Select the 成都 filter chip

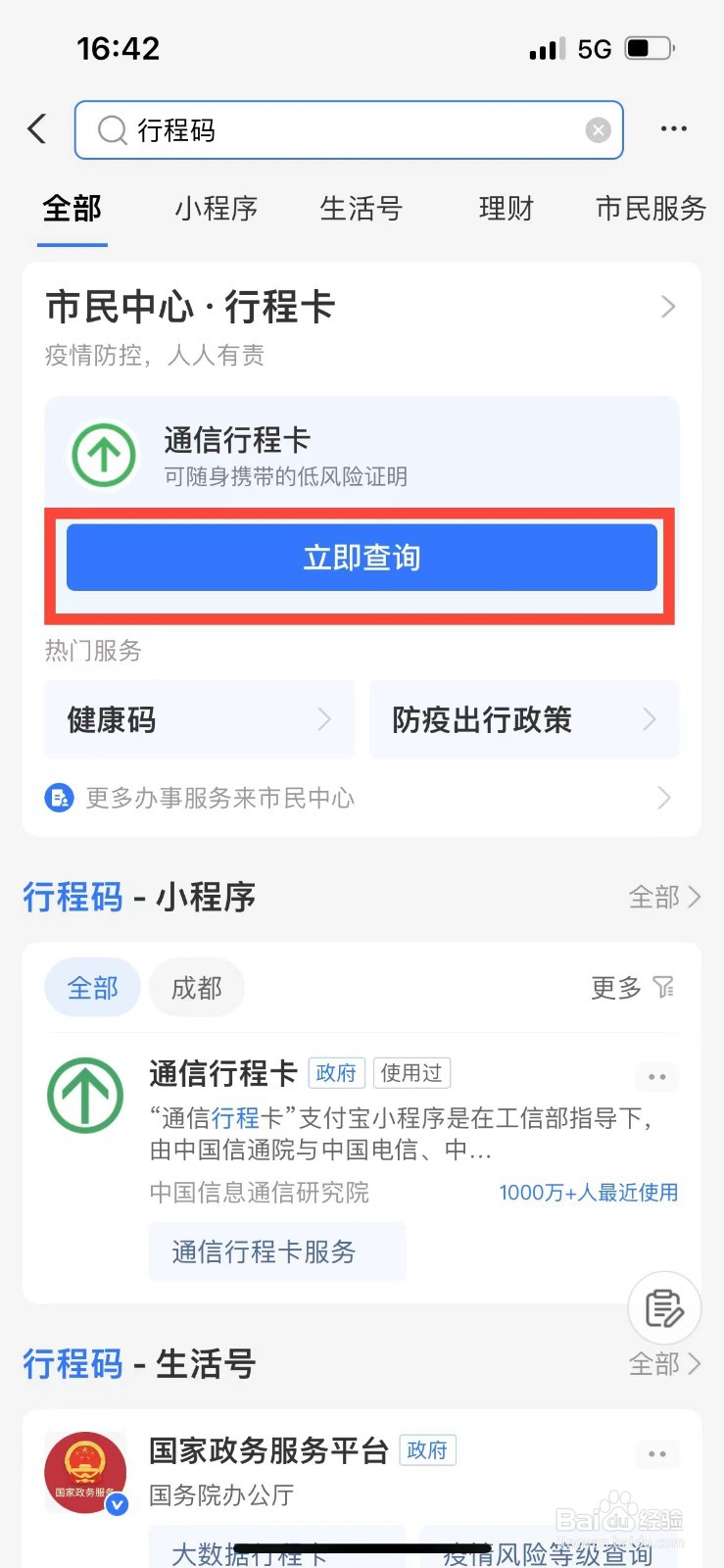tap(197, 988)
